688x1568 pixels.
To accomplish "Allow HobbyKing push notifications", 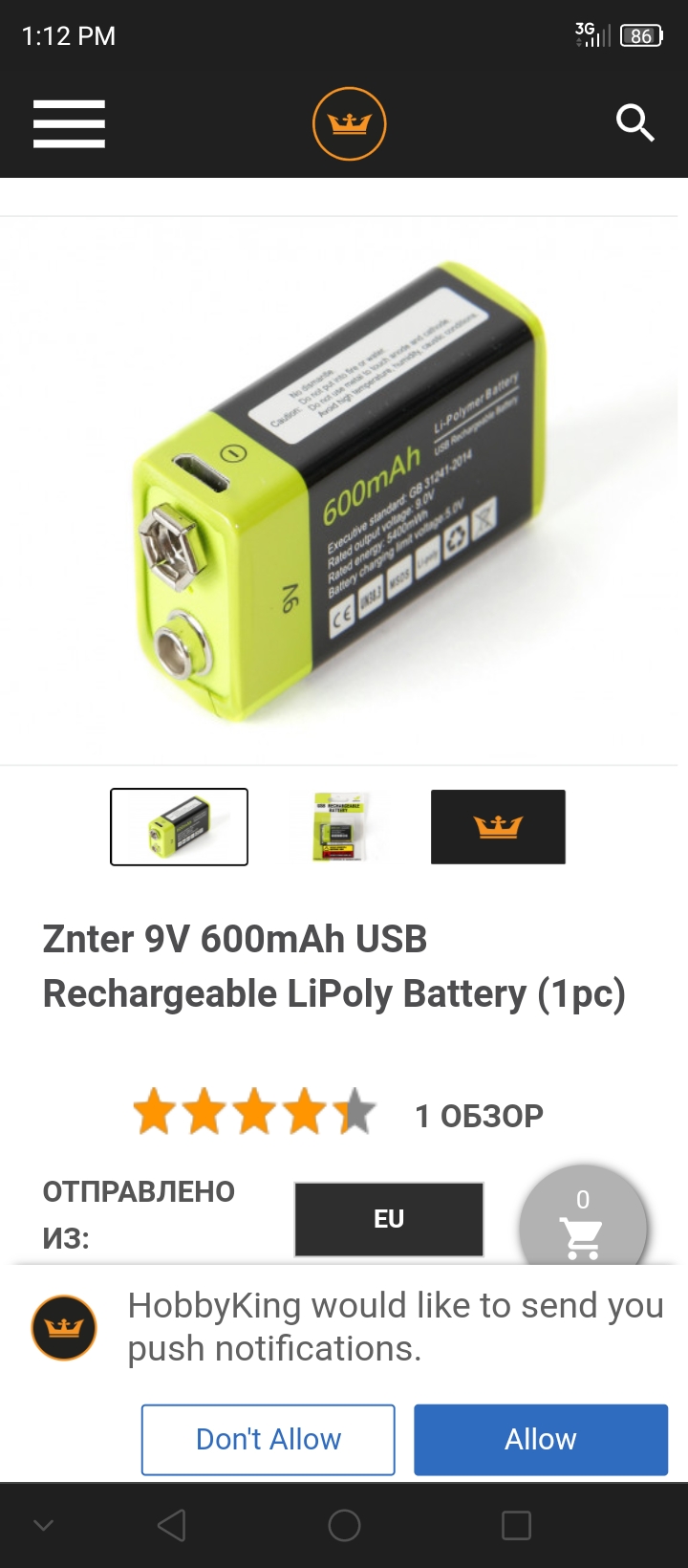I will click(541, 1439).
